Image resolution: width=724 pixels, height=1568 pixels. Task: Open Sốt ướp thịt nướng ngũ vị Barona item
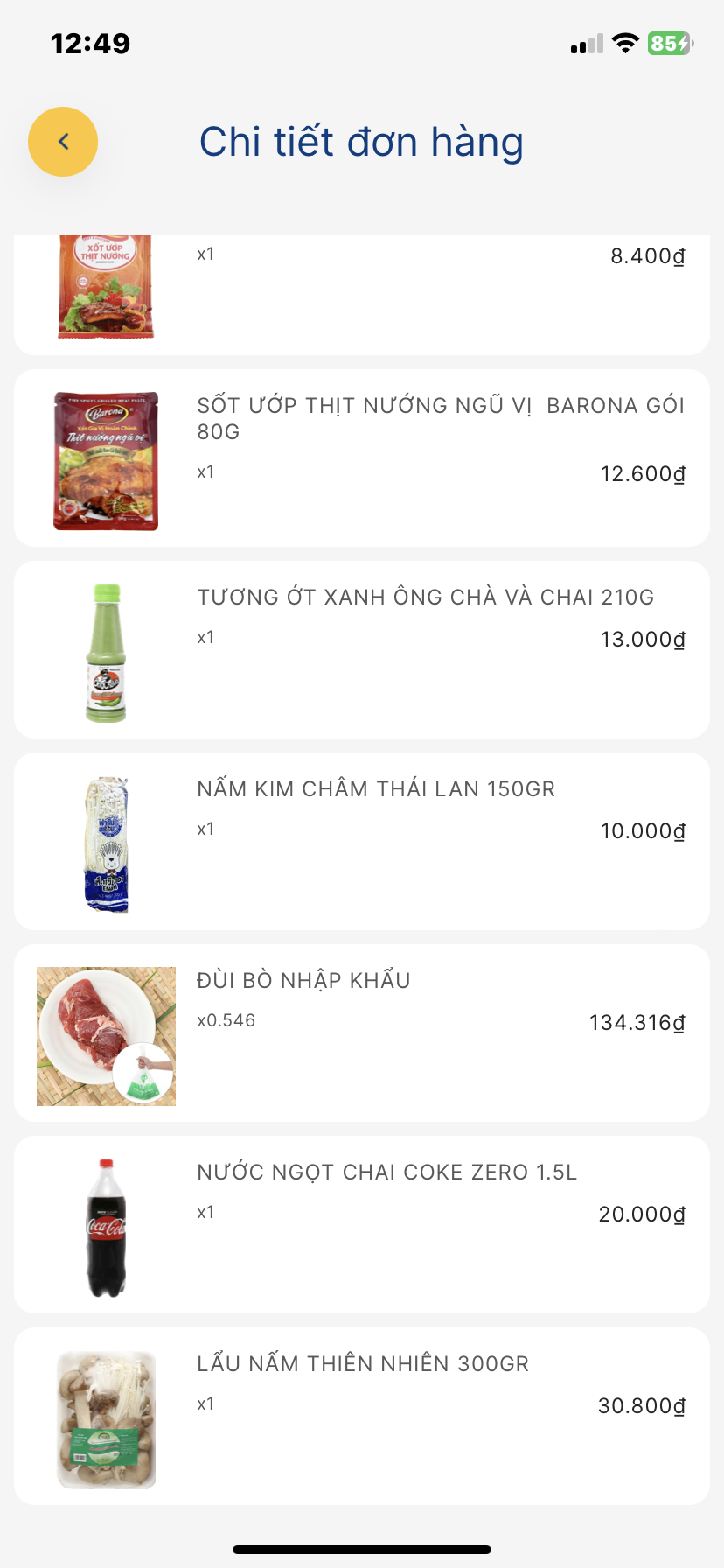[x=441, y=419]
